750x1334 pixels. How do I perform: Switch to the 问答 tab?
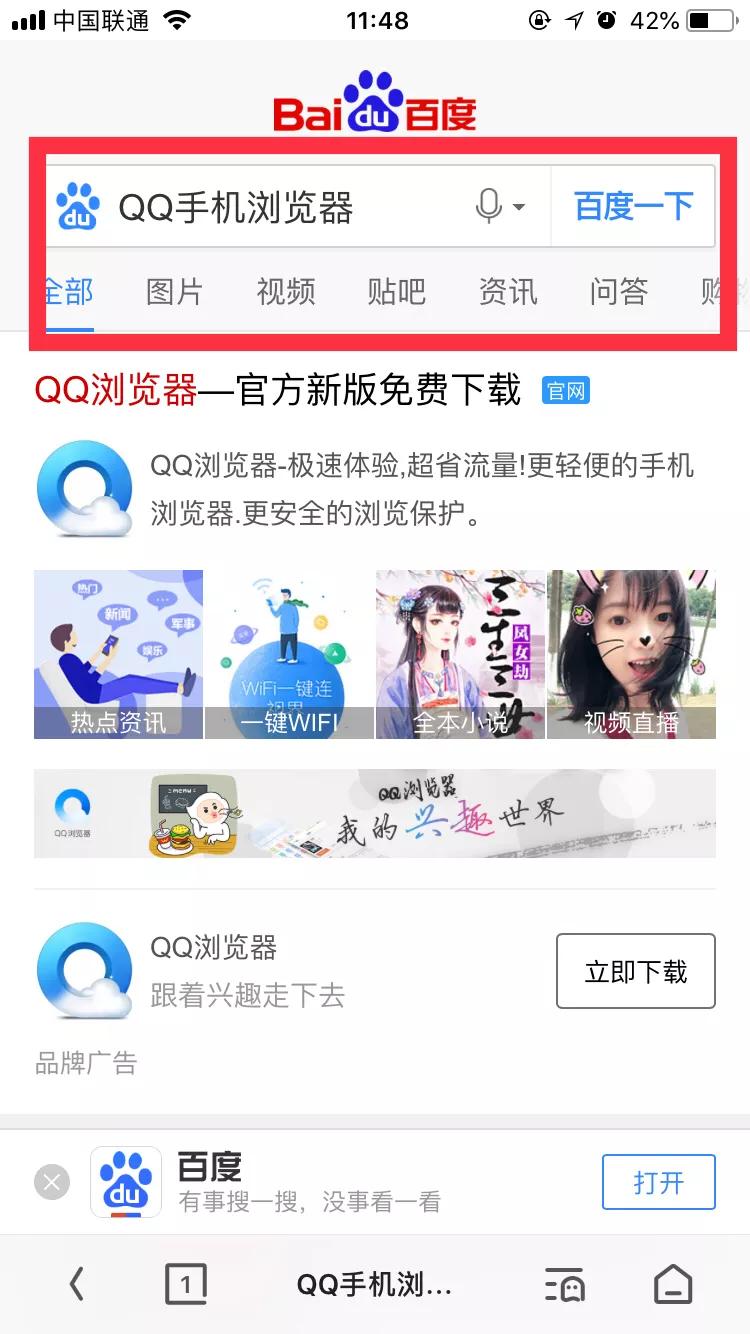tap(619, 292)
